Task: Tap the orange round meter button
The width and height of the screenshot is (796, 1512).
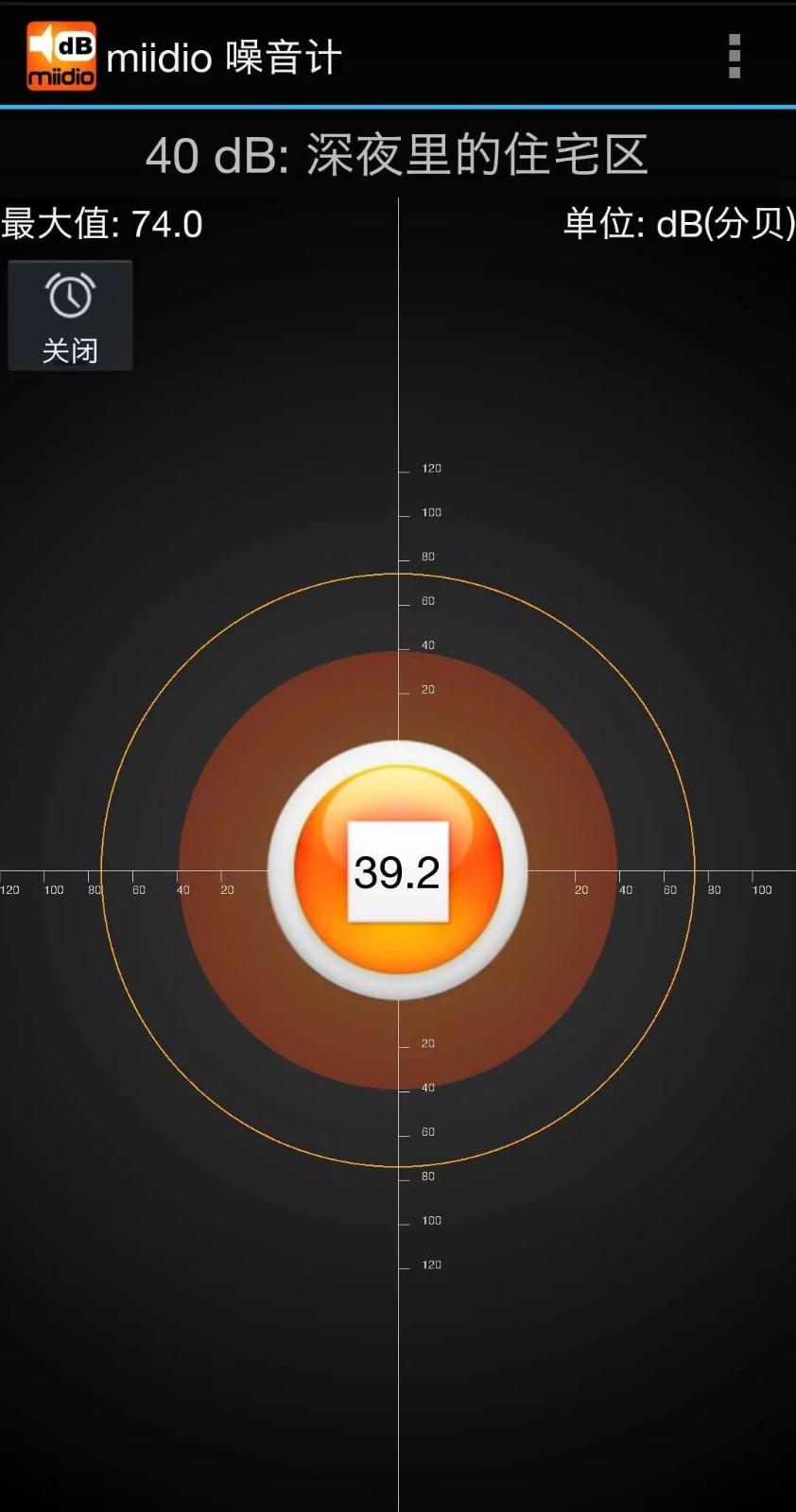Action: (398, 869)
